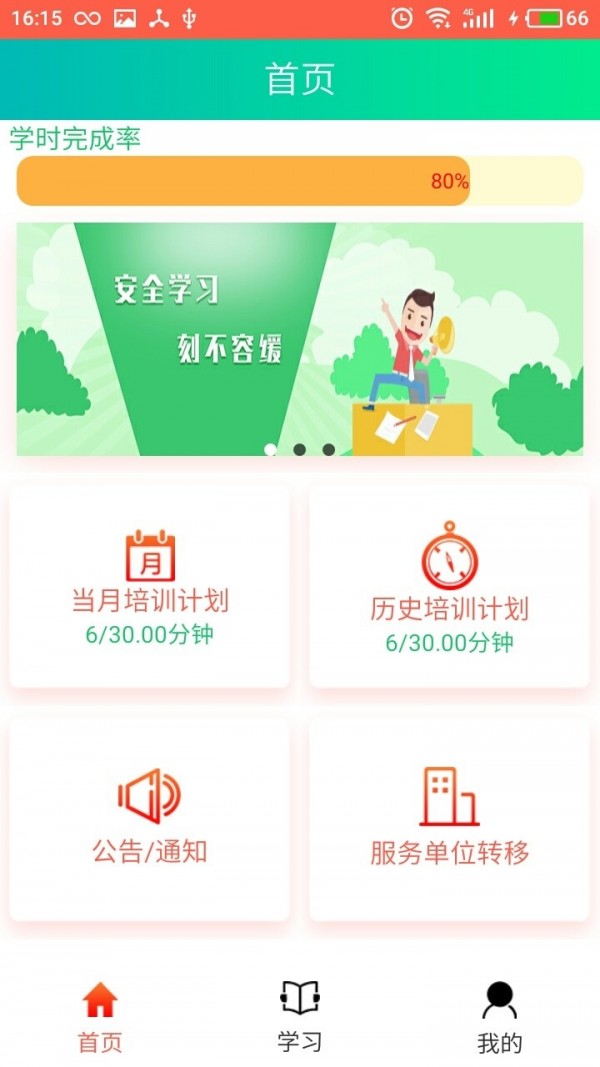Switch to the 学习 tab
This screenshot has width=600, height=1067.
[300, 1015]
